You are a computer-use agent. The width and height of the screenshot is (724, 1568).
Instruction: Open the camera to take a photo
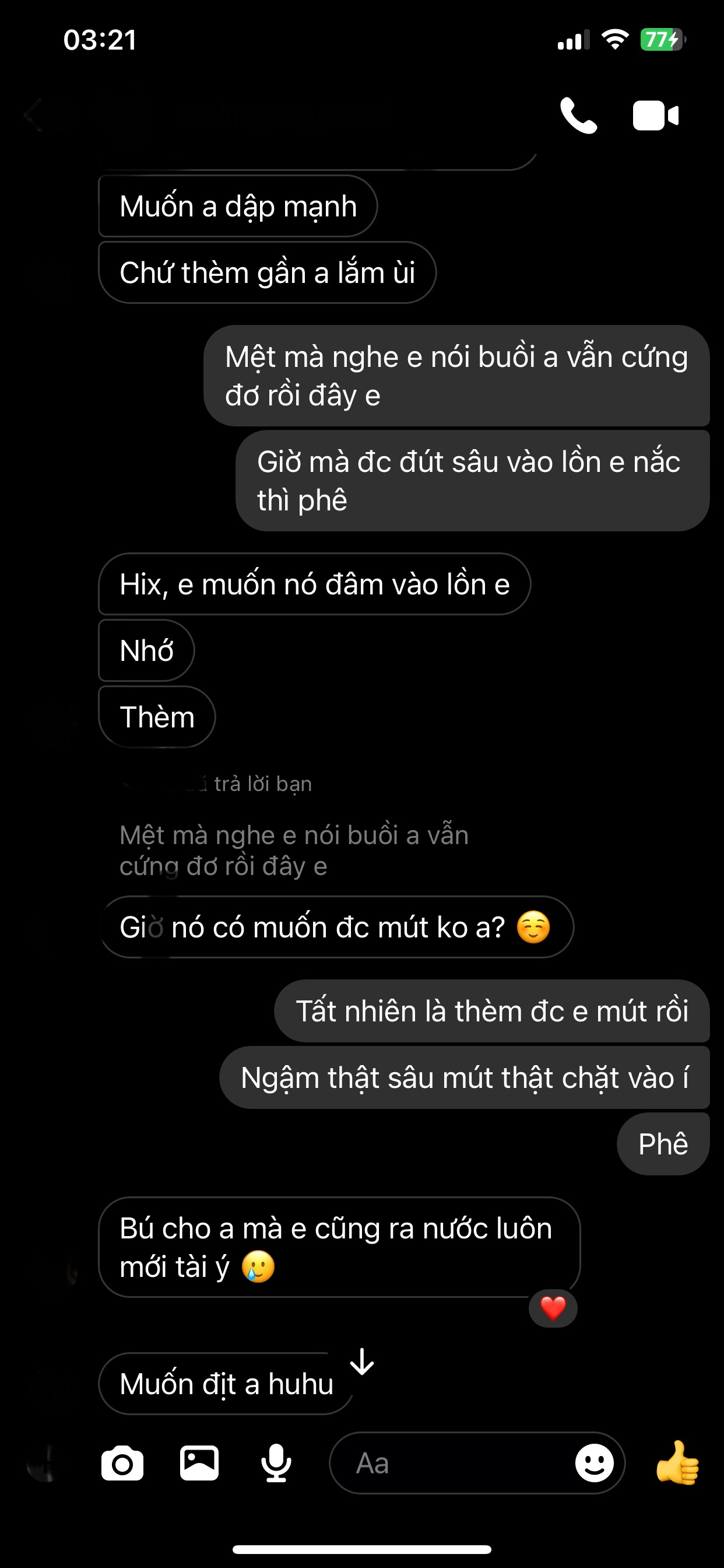click(x=122, y=1462)
